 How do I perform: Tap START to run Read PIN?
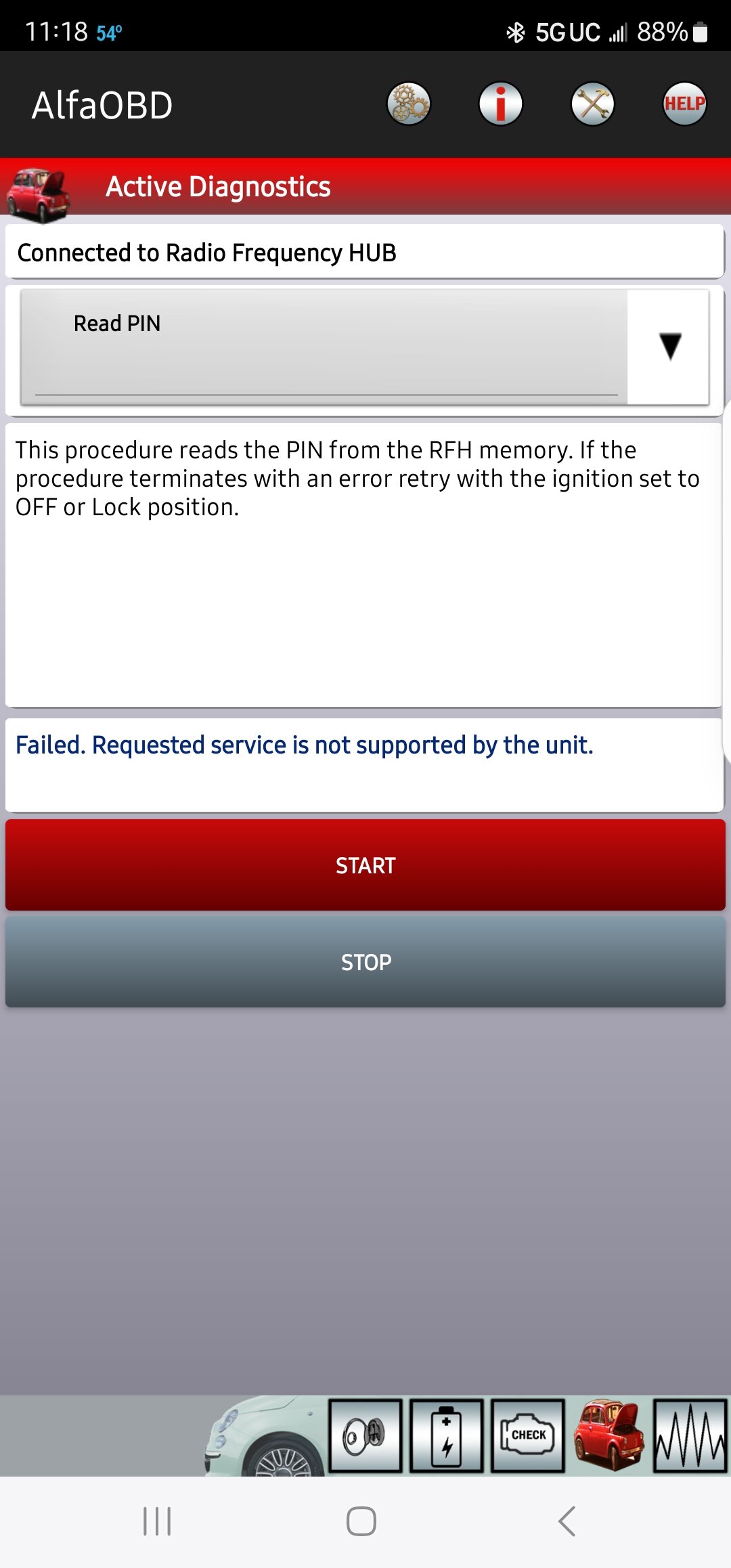(x=365, y=865)
